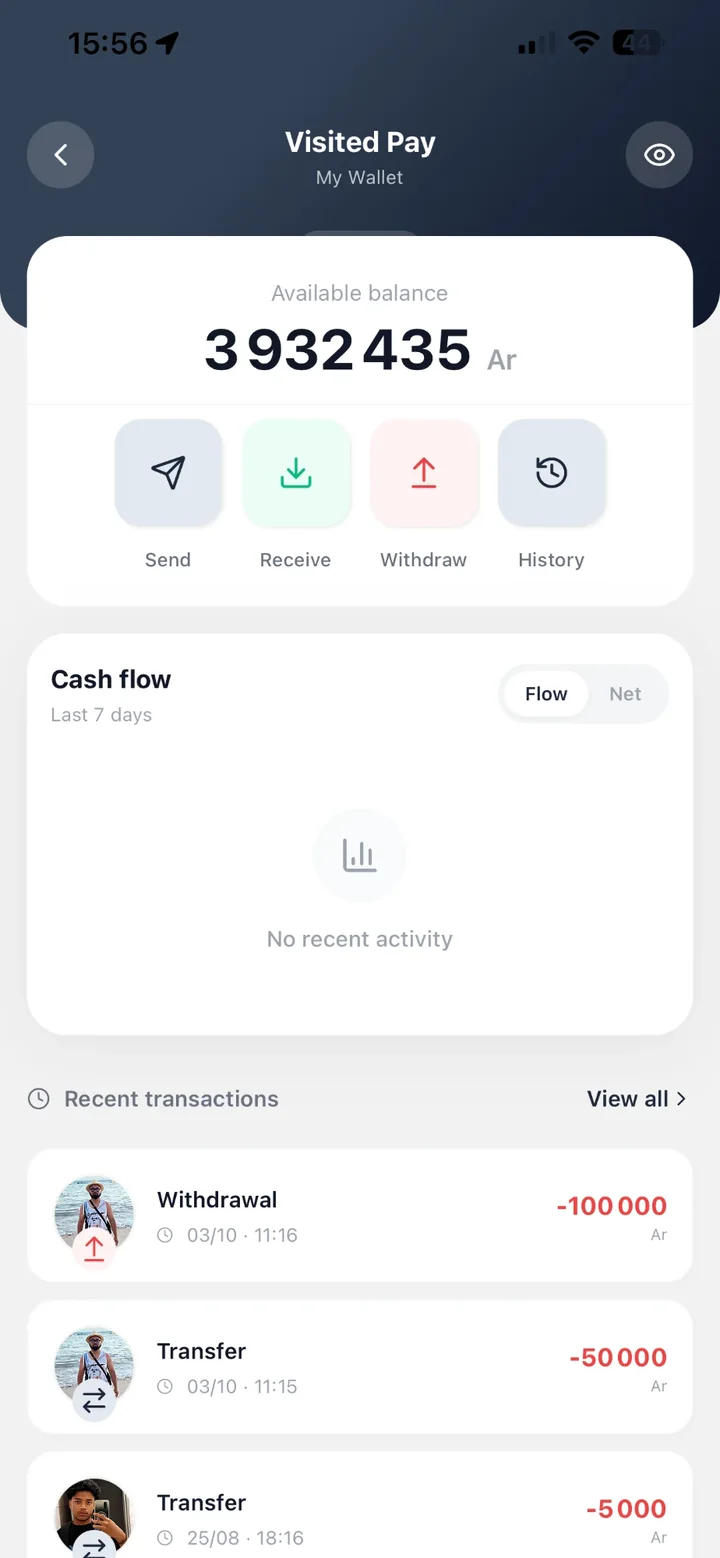View all recent transactions

click(x=637, y=1099)
